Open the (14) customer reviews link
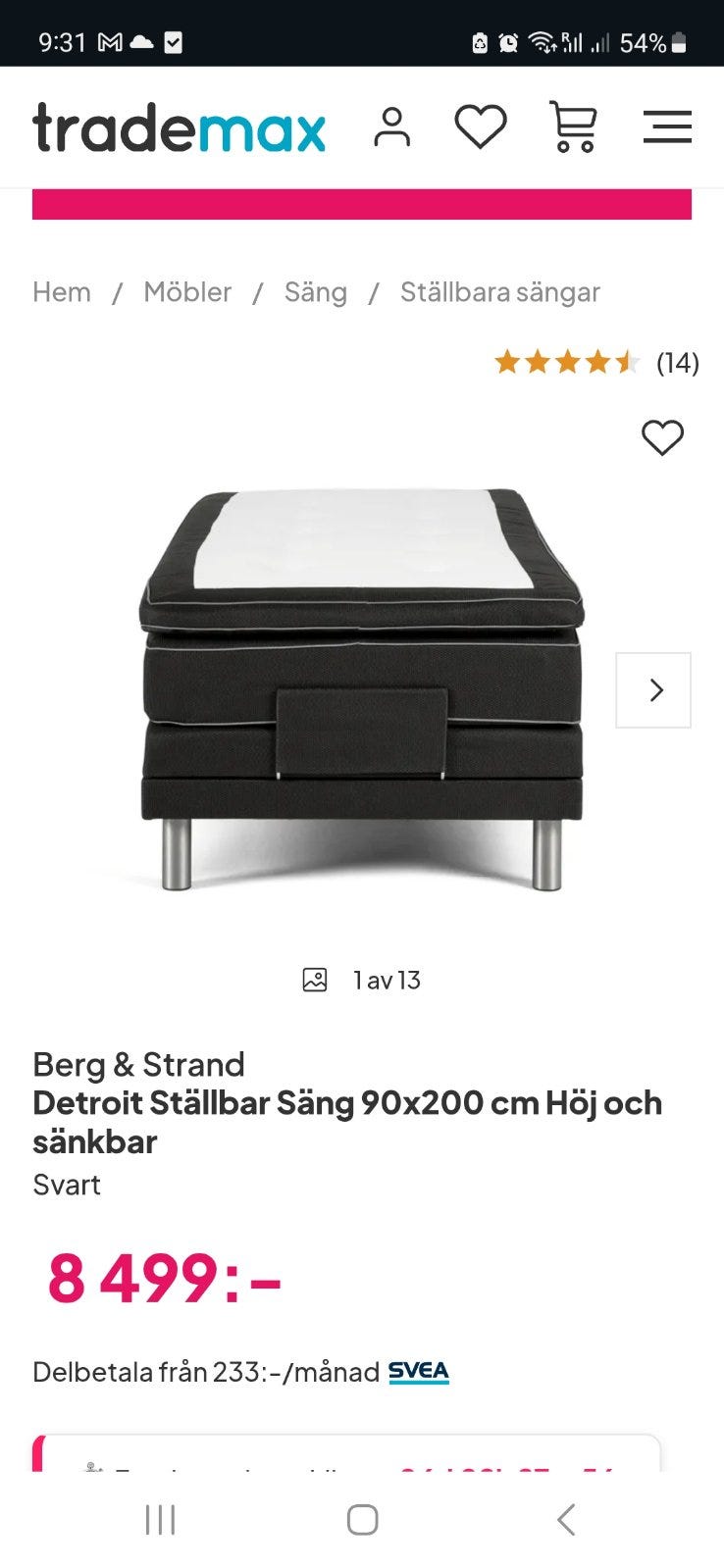Image resolution: width=724 pixels, height=1568 pixels. pyautogui.click(x=678, y=363)
